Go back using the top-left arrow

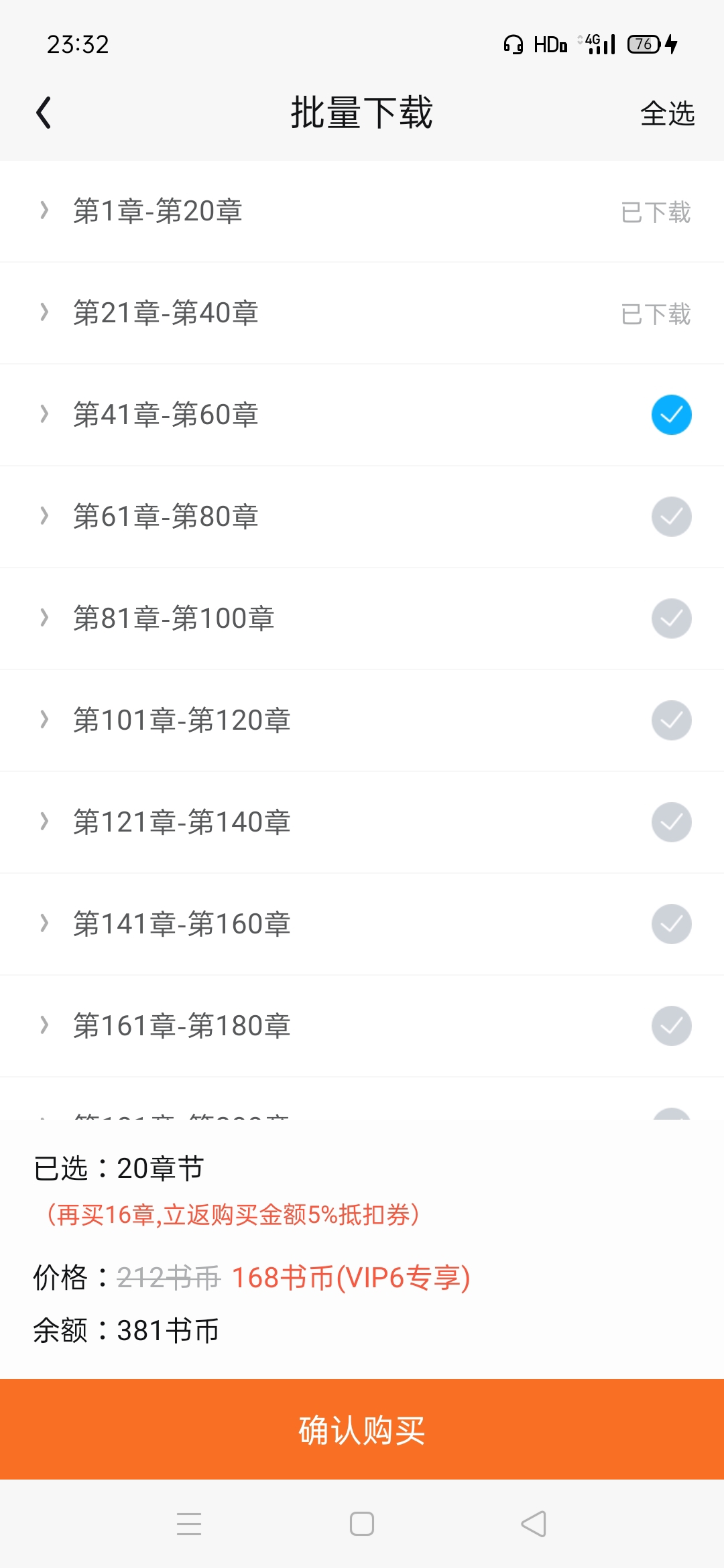tap(44, 113)
